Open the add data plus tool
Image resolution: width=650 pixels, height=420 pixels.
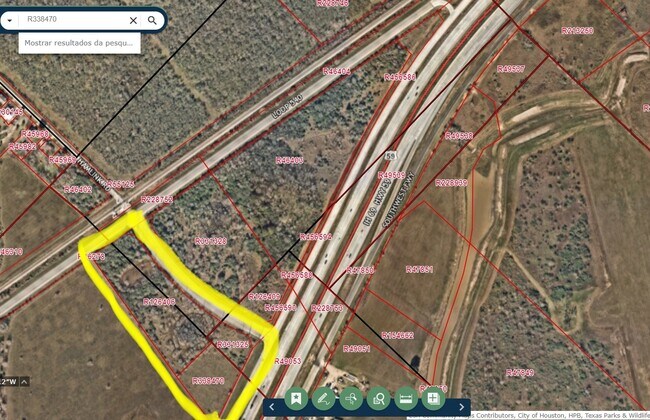[x=433, y=399]
